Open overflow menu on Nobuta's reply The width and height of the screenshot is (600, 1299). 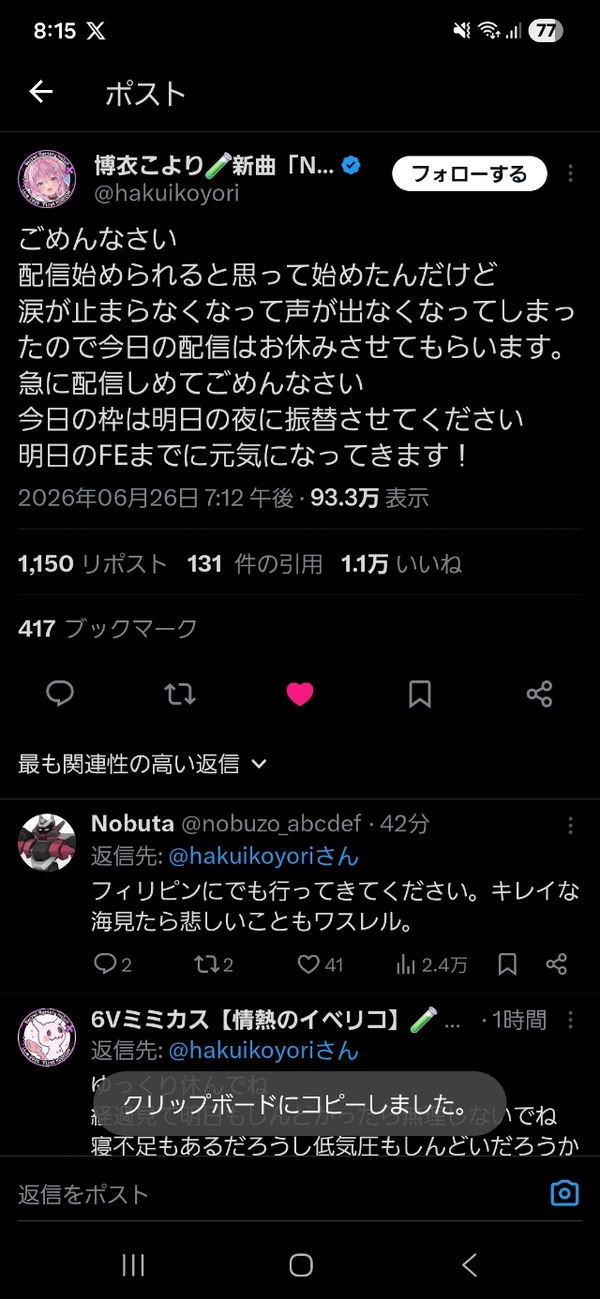[571, 826]
